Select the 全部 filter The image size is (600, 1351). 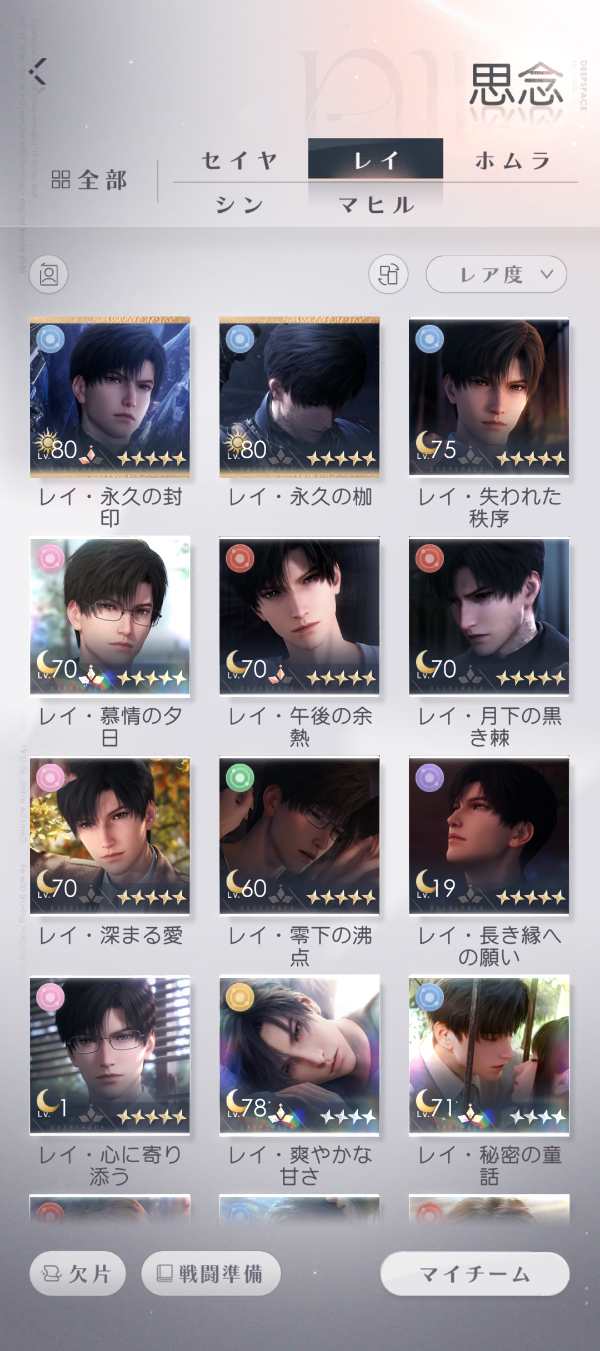(89, 180)
